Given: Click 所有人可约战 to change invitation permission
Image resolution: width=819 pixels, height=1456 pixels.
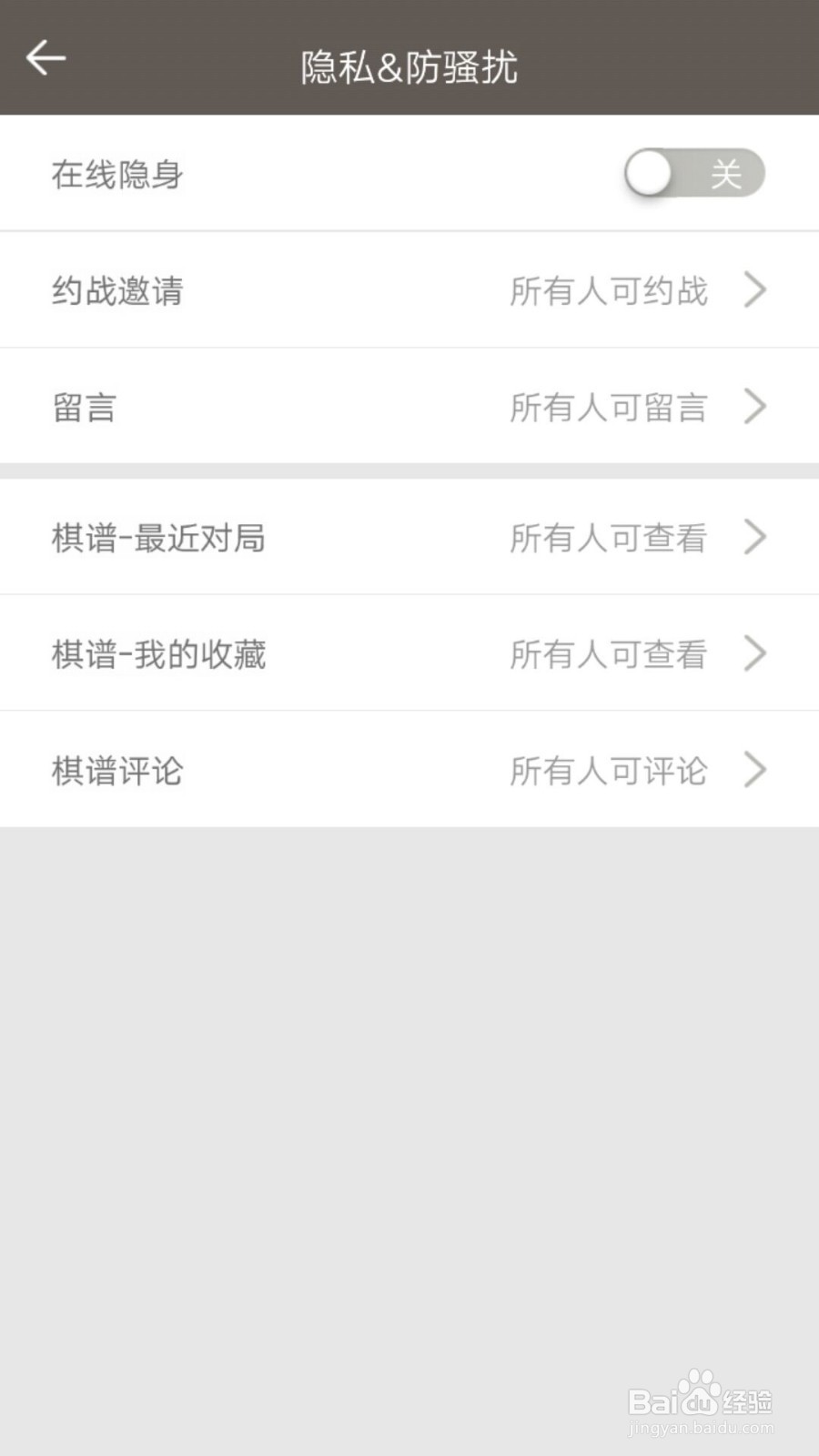Looking at the screenshot, I should coord(609,291).
